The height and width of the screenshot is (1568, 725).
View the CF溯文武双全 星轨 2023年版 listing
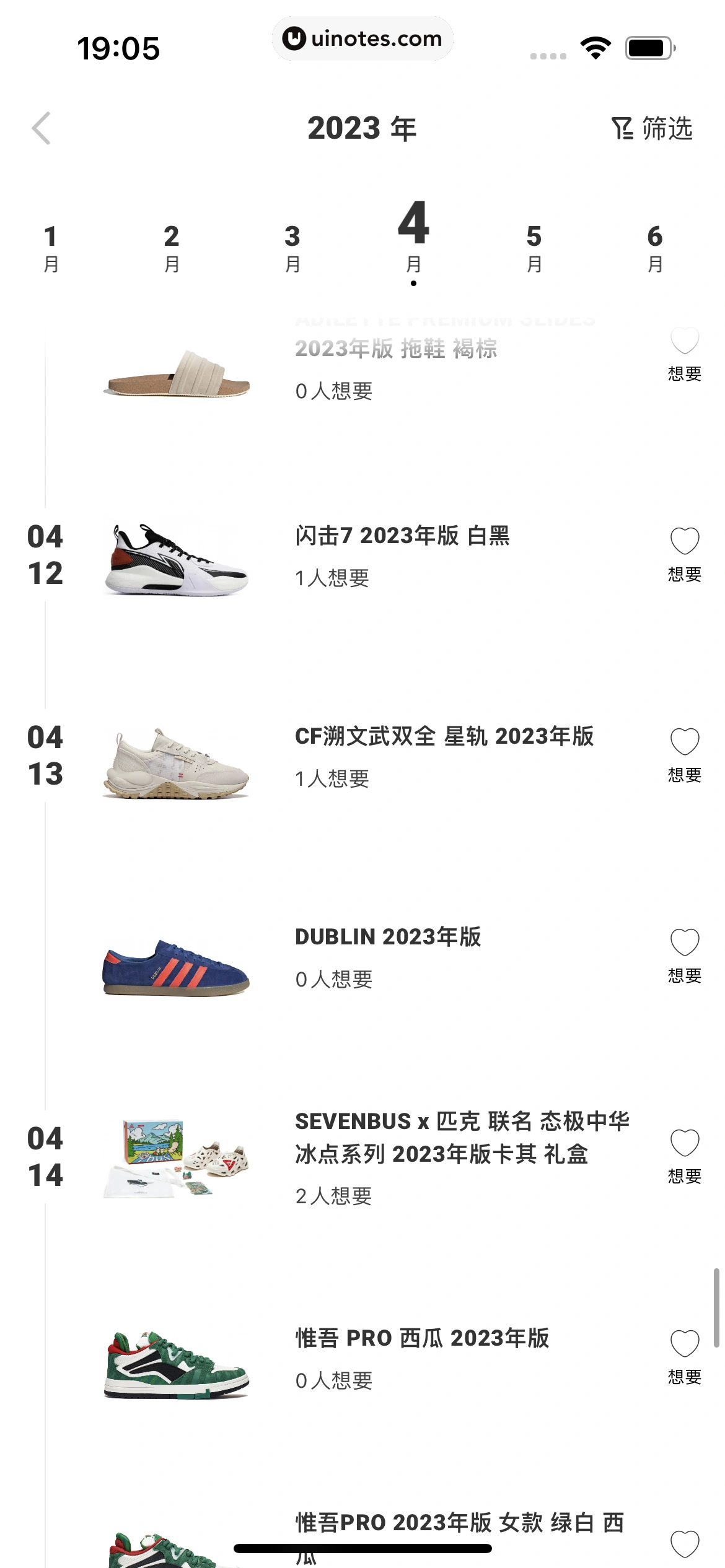click(x=444, y=737)
